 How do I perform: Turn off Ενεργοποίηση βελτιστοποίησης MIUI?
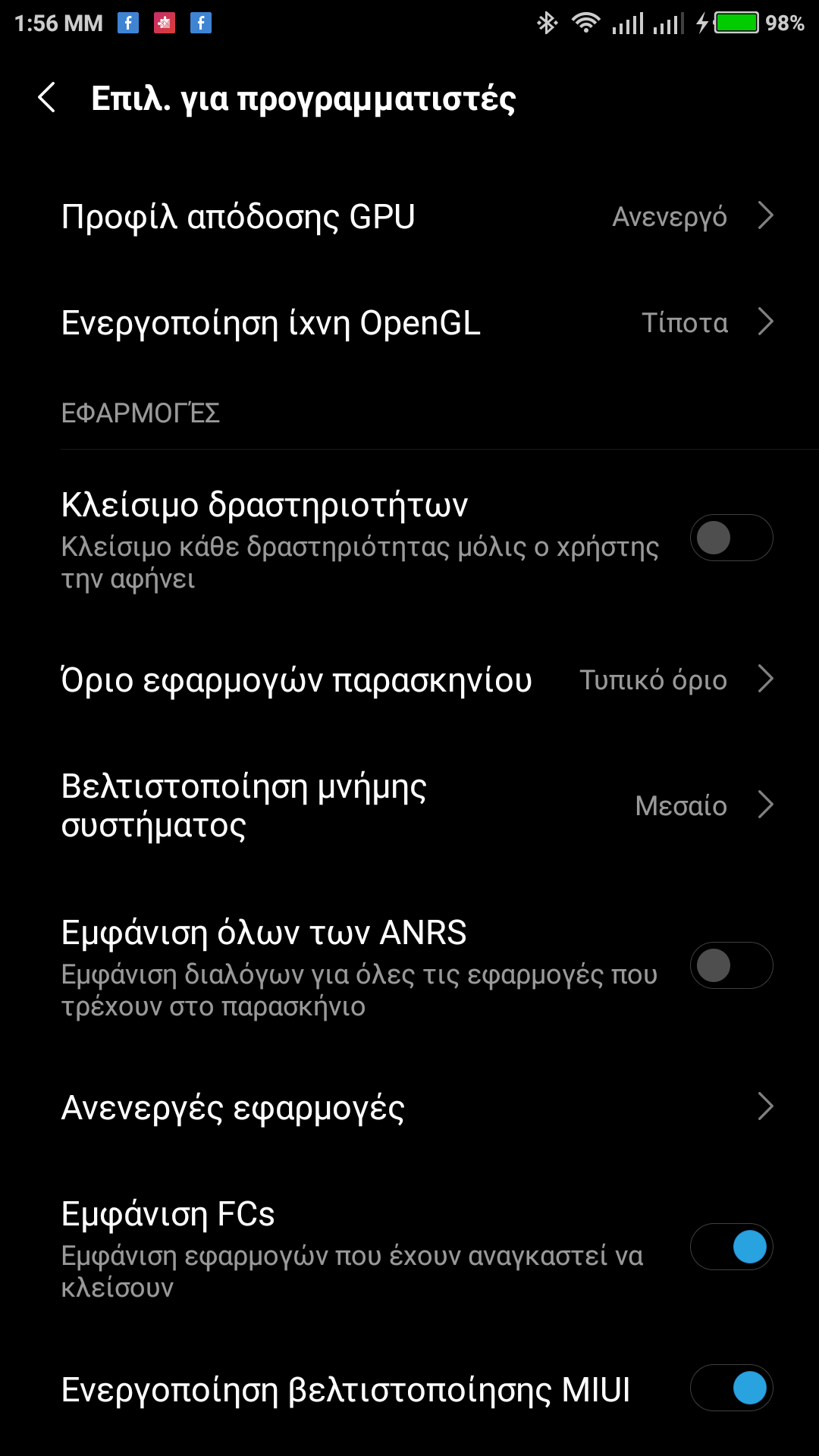click(730, 1389)
